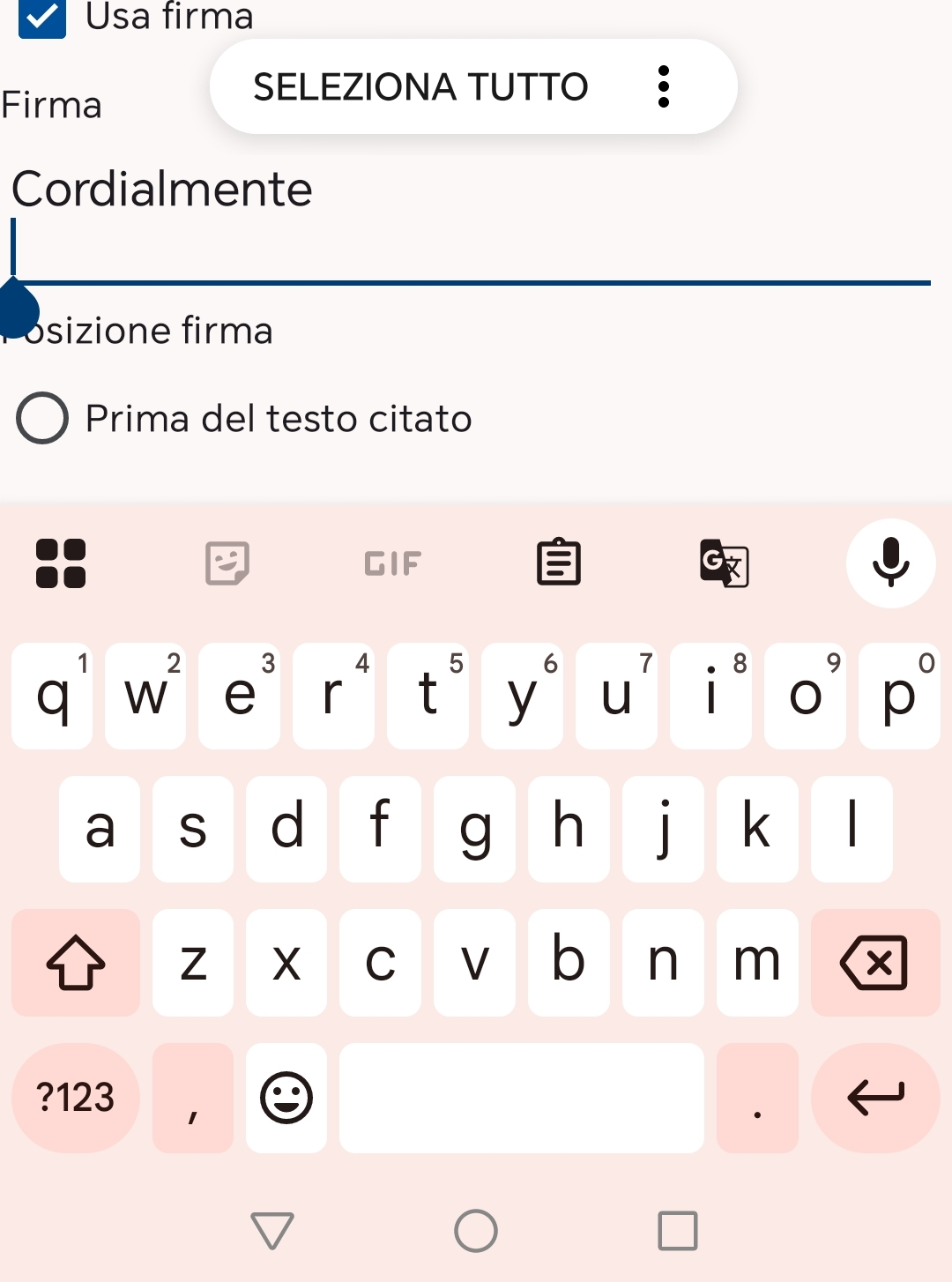Open the keyboard clipboard
Screen dimensions: 952x1282
click(x=559, y=563)
